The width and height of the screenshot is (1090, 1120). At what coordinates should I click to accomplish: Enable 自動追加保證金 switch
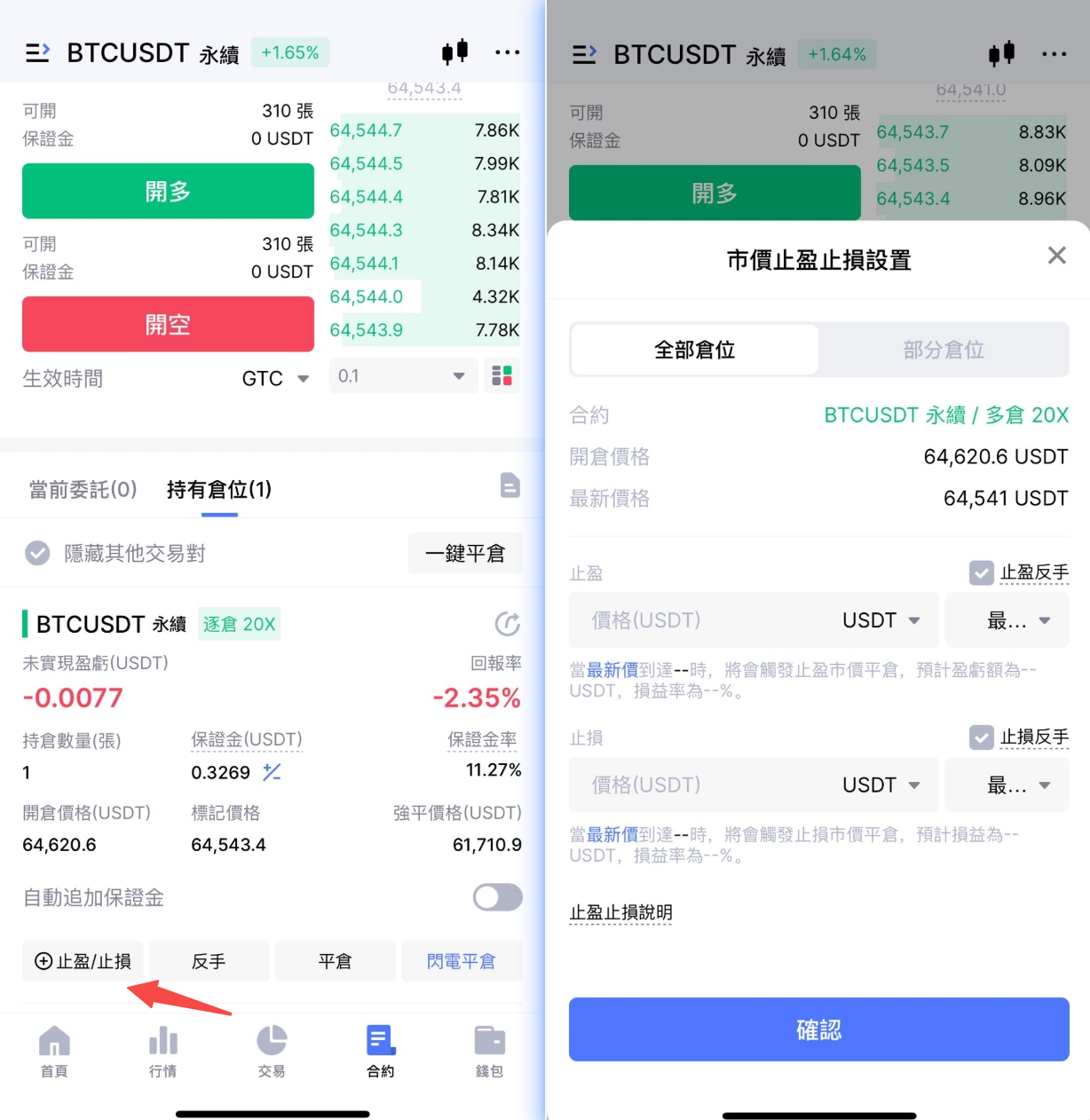[x=497, y=897]
